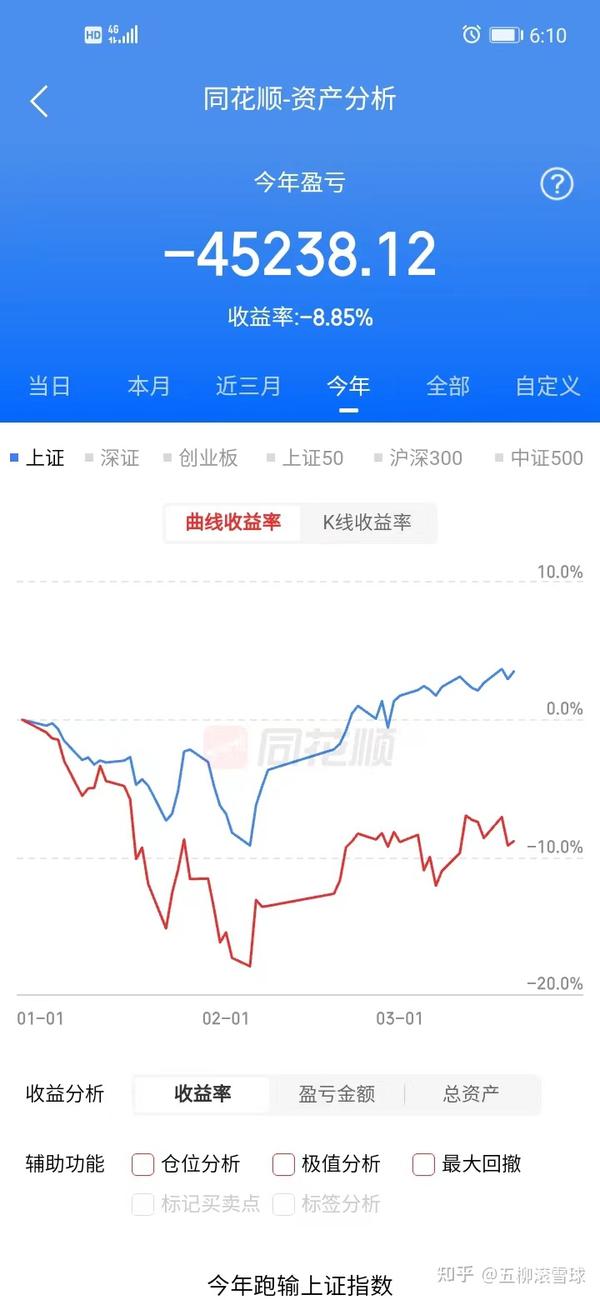The height and width of the screenshot is (1300, 600).
Task: Switch to the 当日 period tab
Action: [49, 386]
